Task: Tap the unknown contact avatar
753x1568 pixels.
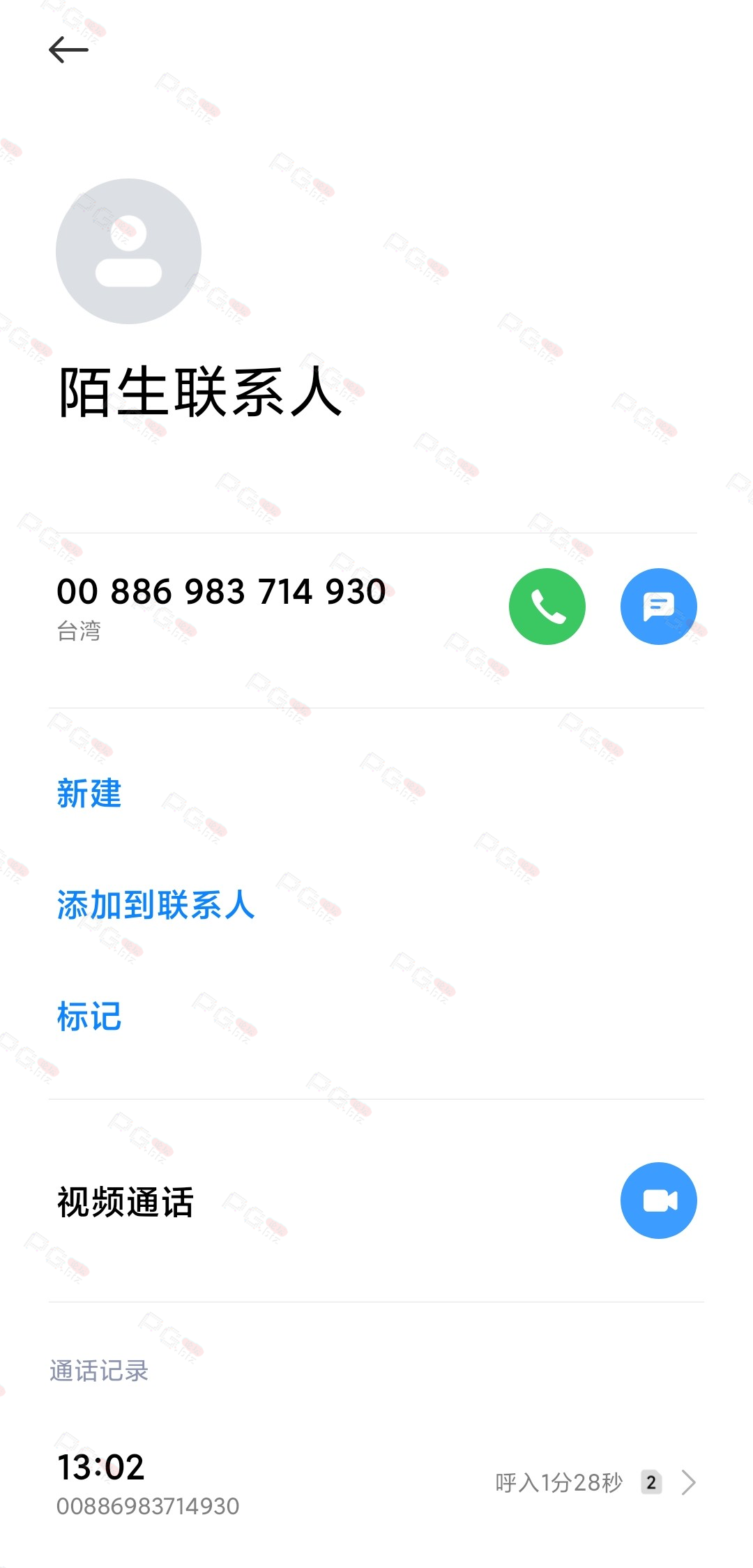Action: (x=128, y=251)
